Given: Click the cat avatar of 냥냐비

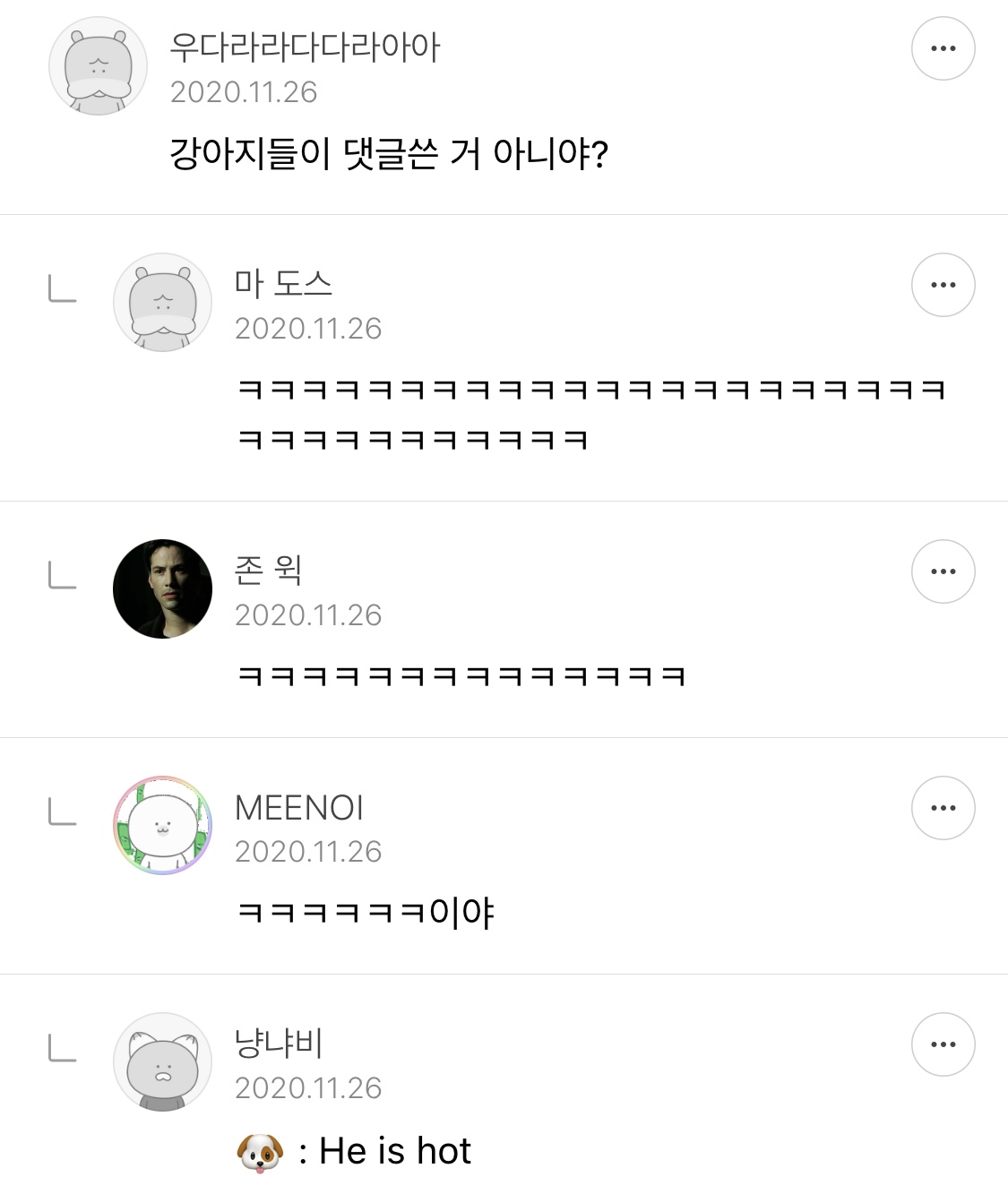Looking at the screenshot, I should 162,1063.
